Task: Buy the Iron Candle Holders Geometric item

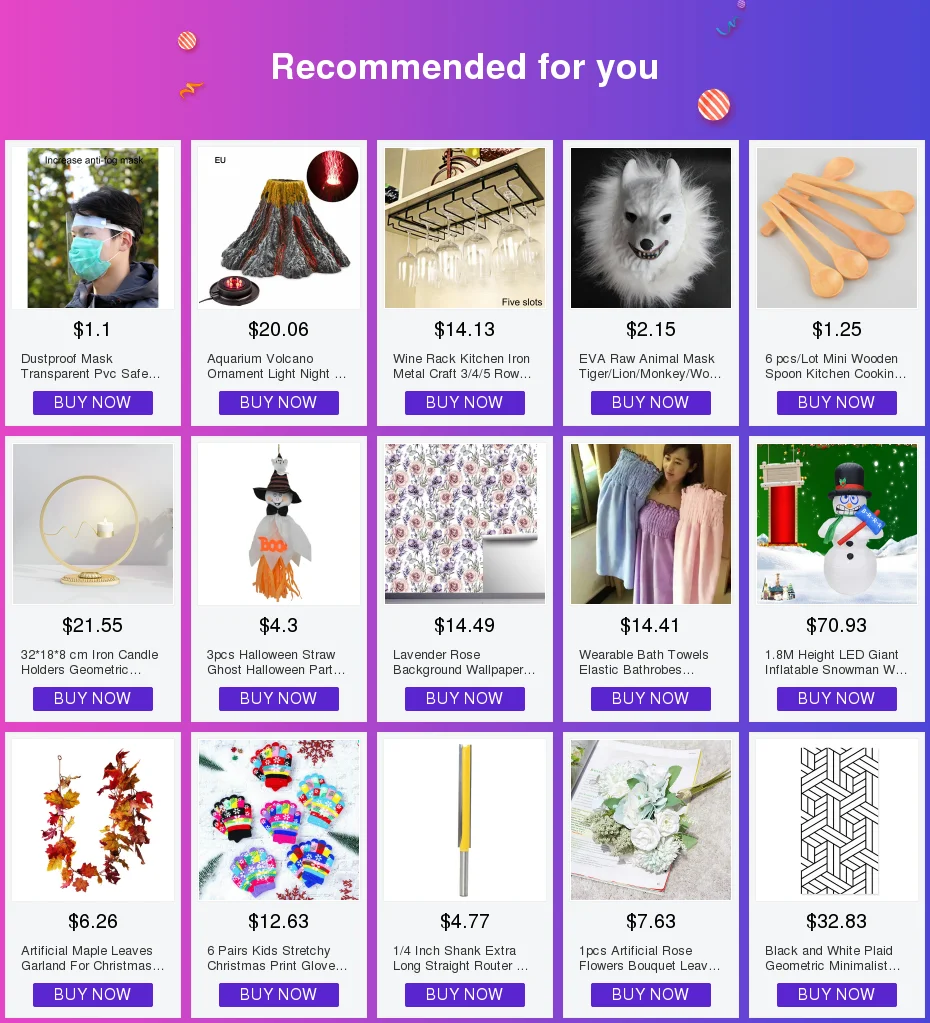Action: pos(93,699)
